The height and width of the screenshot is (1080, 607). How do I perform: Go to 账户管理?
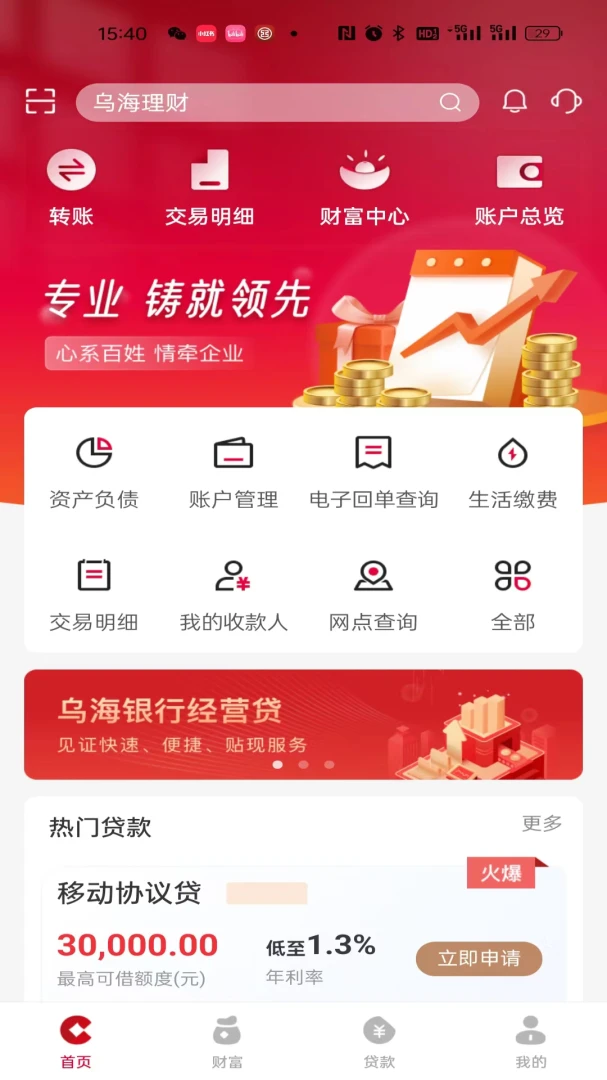(x=233, y=472)
